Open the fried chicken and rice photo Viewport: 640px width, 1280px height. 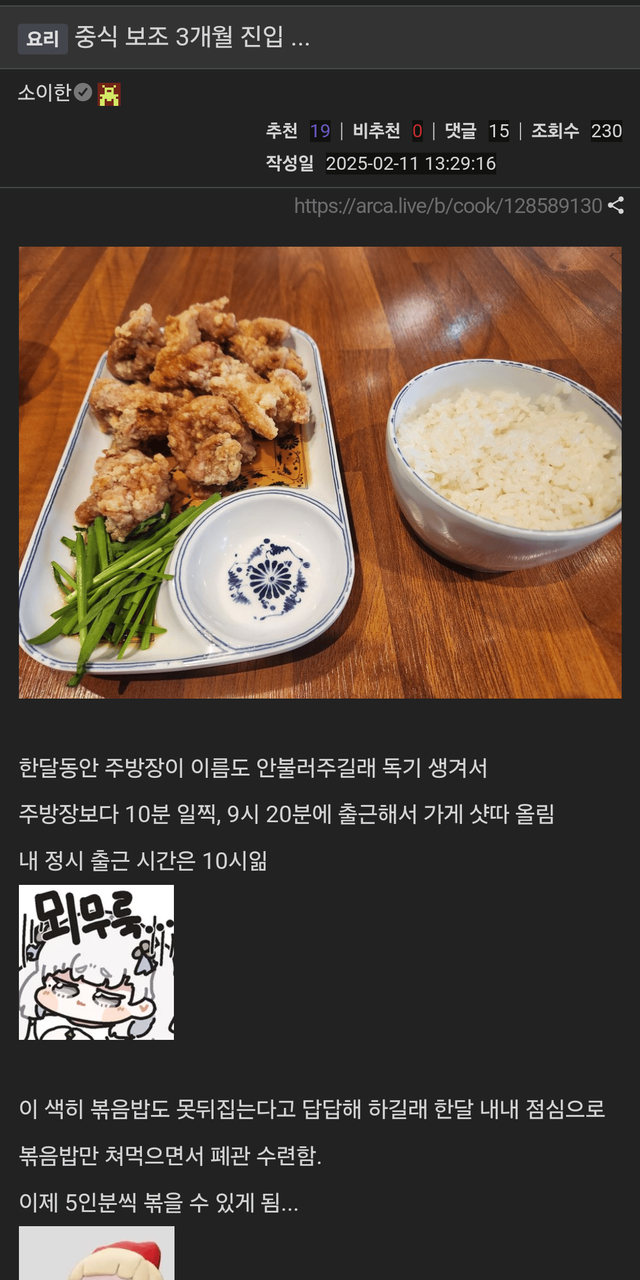tap(320, 472)
